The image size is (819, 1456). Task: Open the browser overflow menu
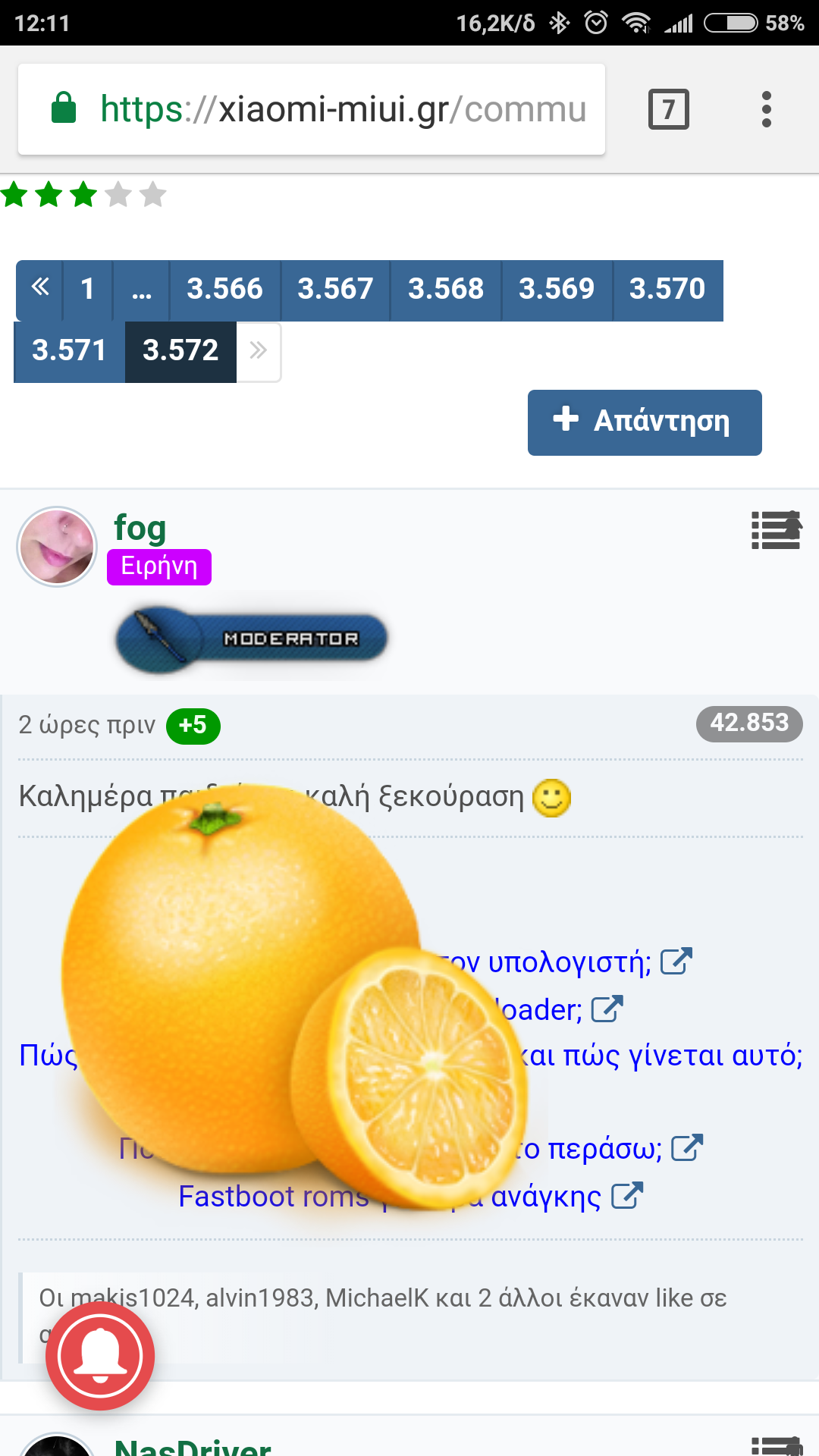pyautogui.click(x=766, y=109)
